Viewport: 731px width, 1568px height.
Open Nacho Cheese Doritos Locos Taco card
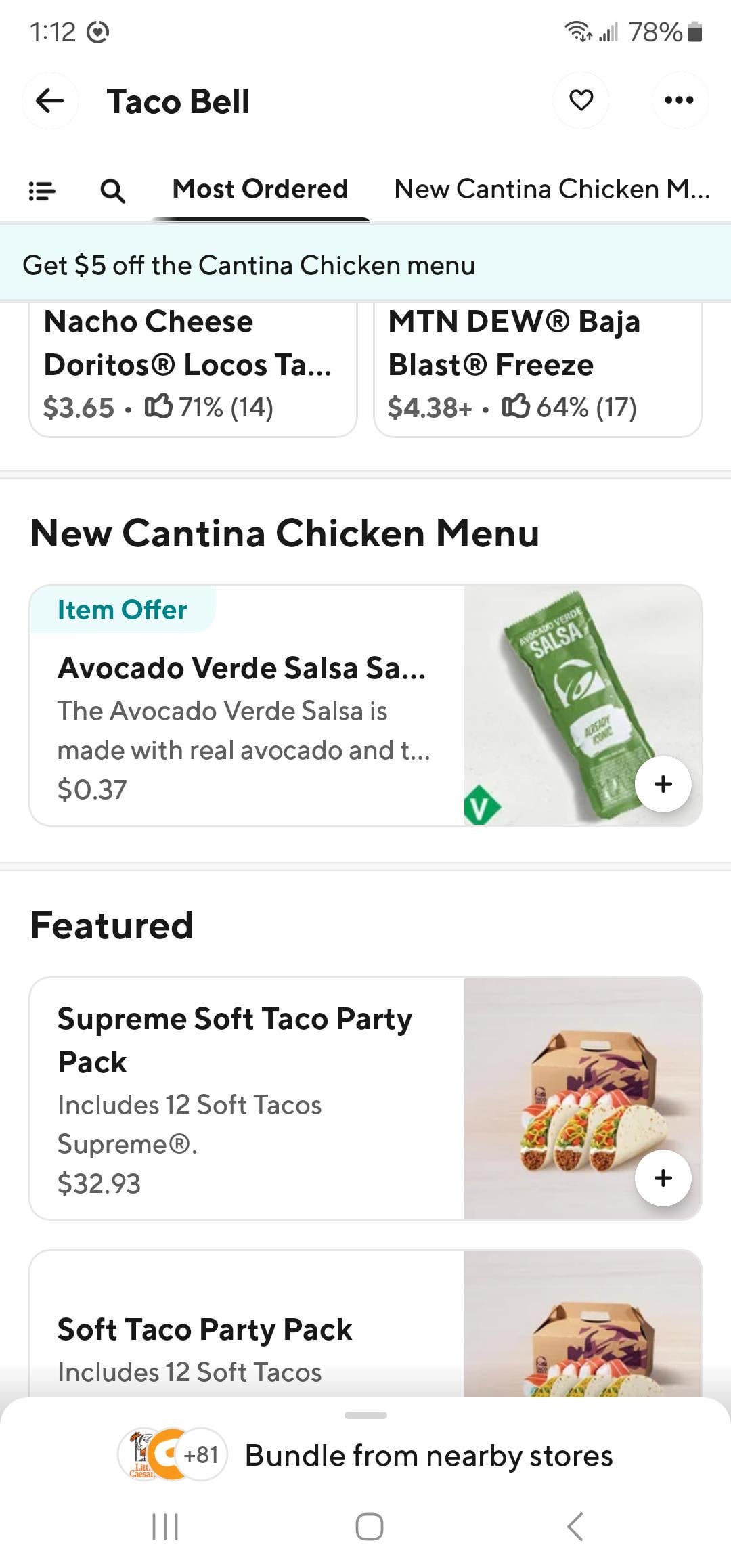(x=192, y=366)
